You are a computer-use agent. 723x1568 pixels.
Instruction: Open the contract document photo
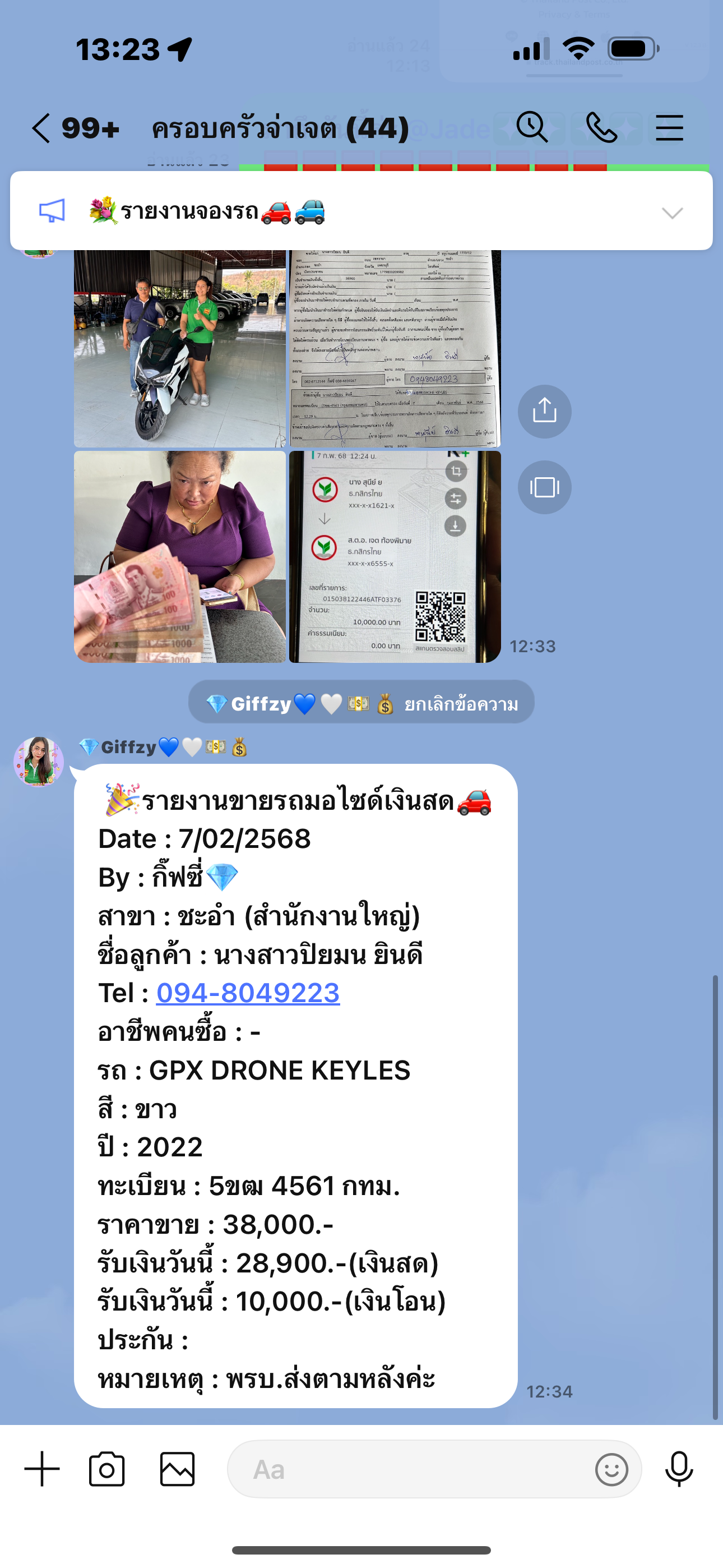[395, 348]
